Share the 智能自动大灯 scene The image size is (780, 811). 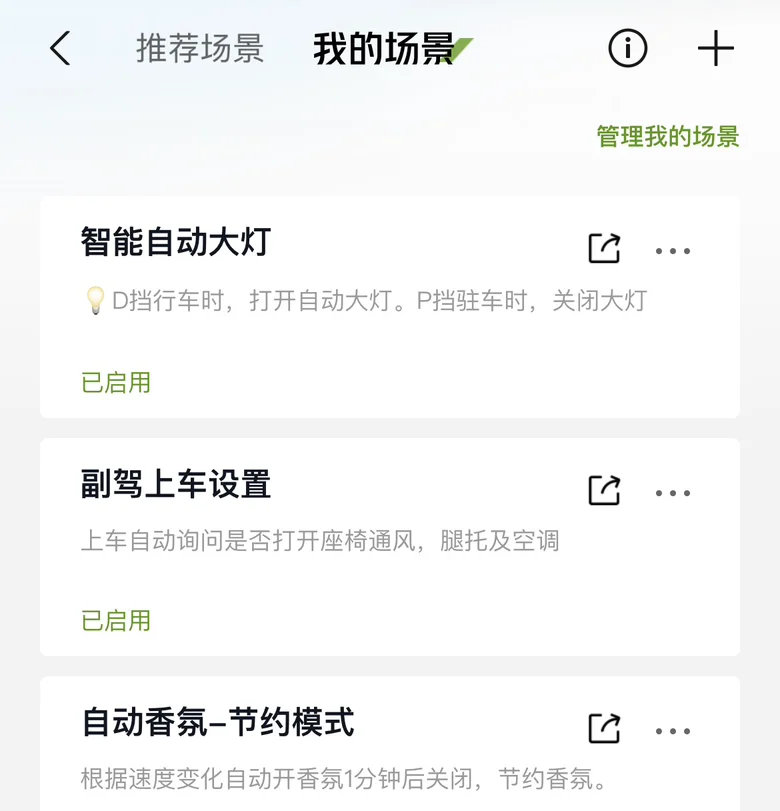coord(604,248)
